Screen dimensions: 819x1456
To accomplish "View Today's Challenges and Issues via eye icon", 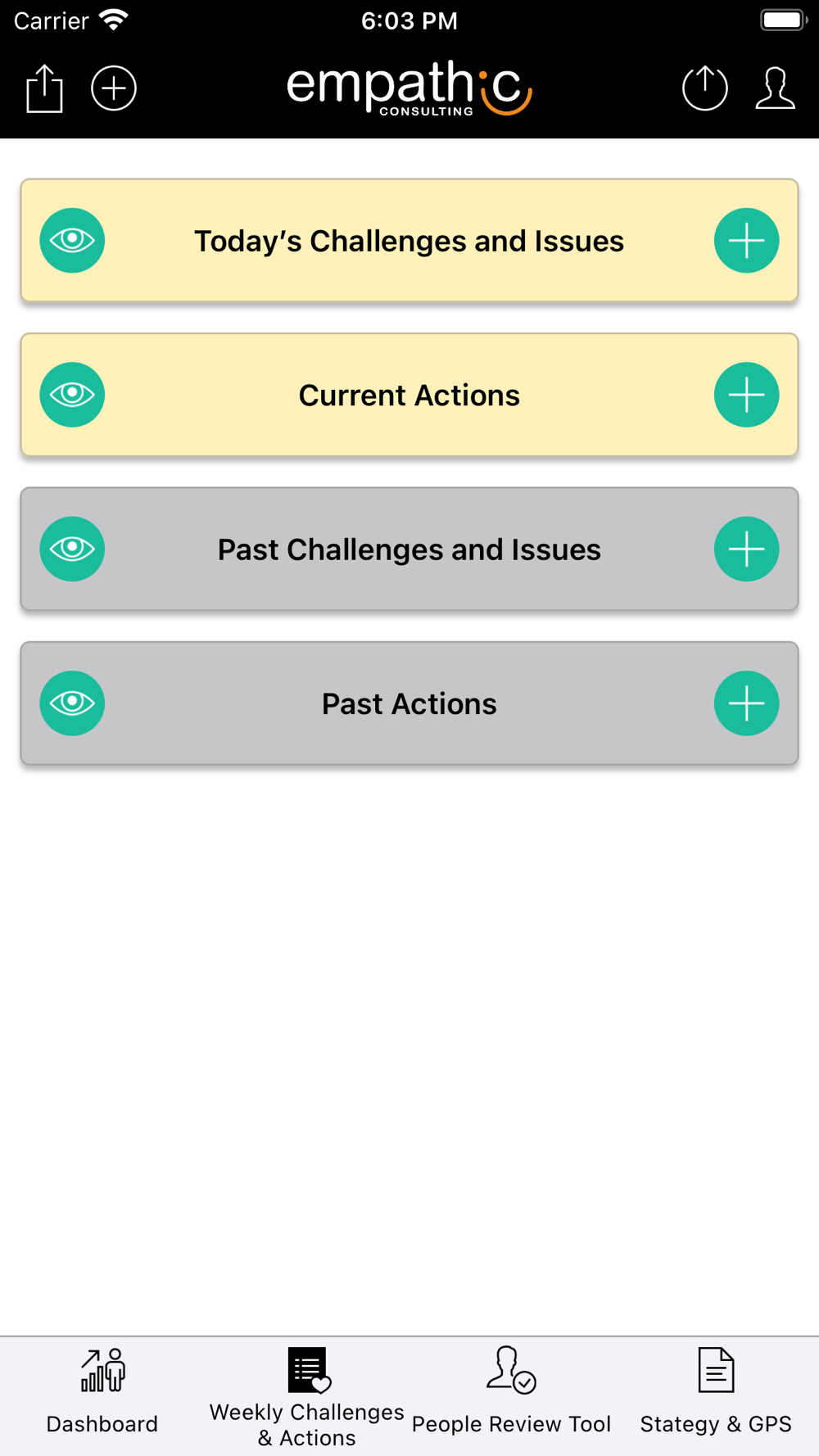I will click(72, 241).
